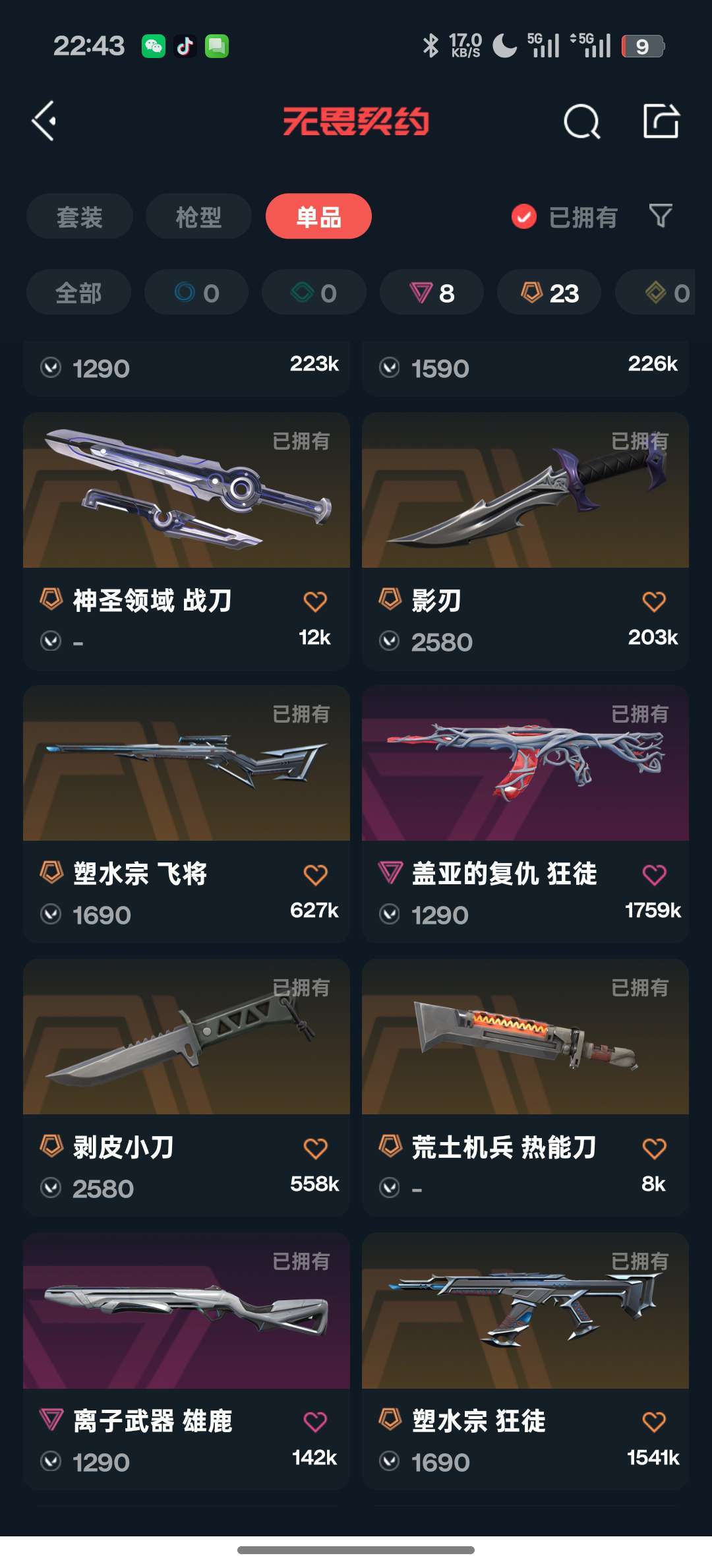
Task: Select the 单品 tab
Action: 318,216
